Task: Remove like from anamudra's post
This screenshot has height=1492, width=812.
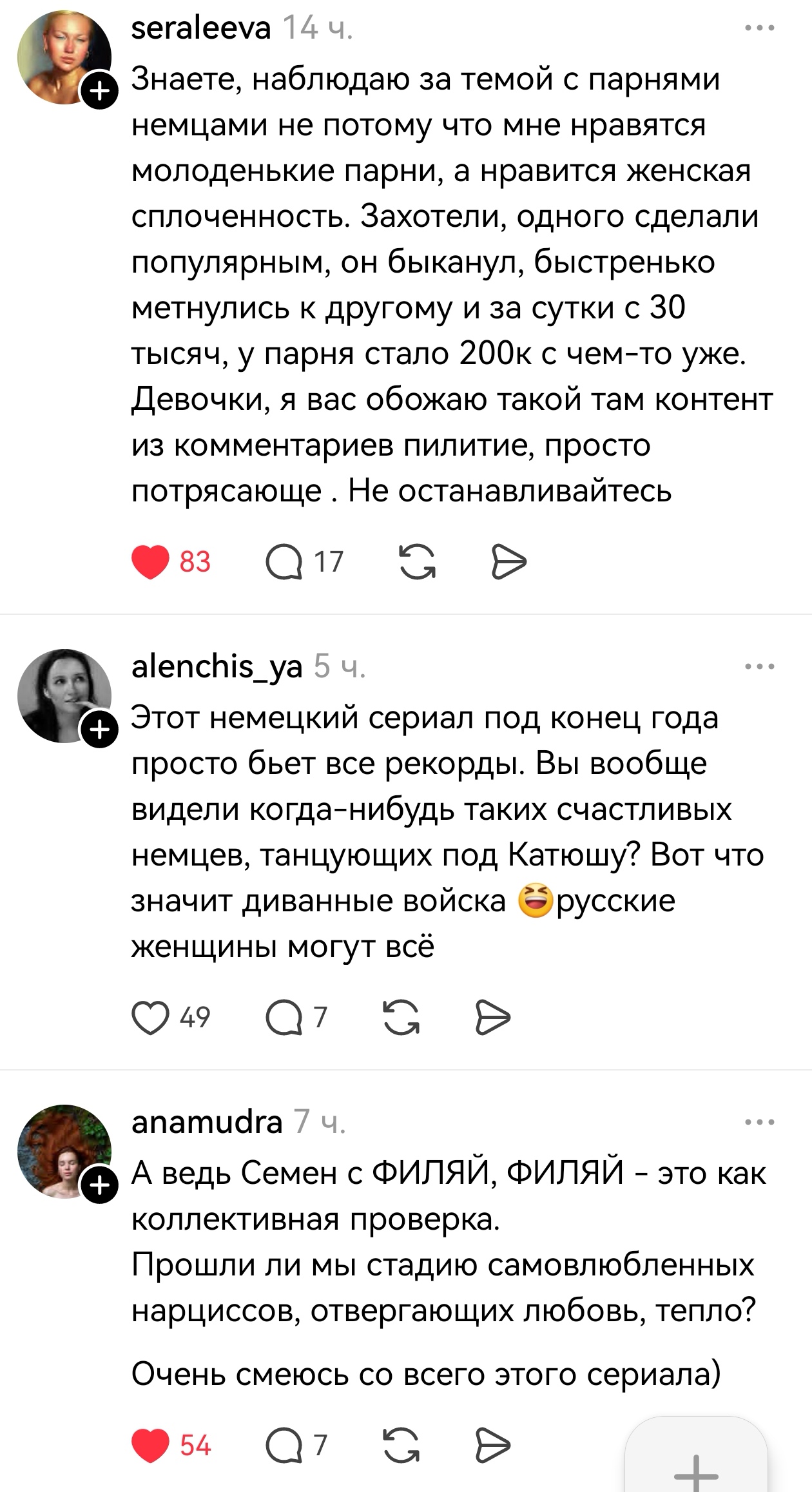Action: click(150, 1445)
